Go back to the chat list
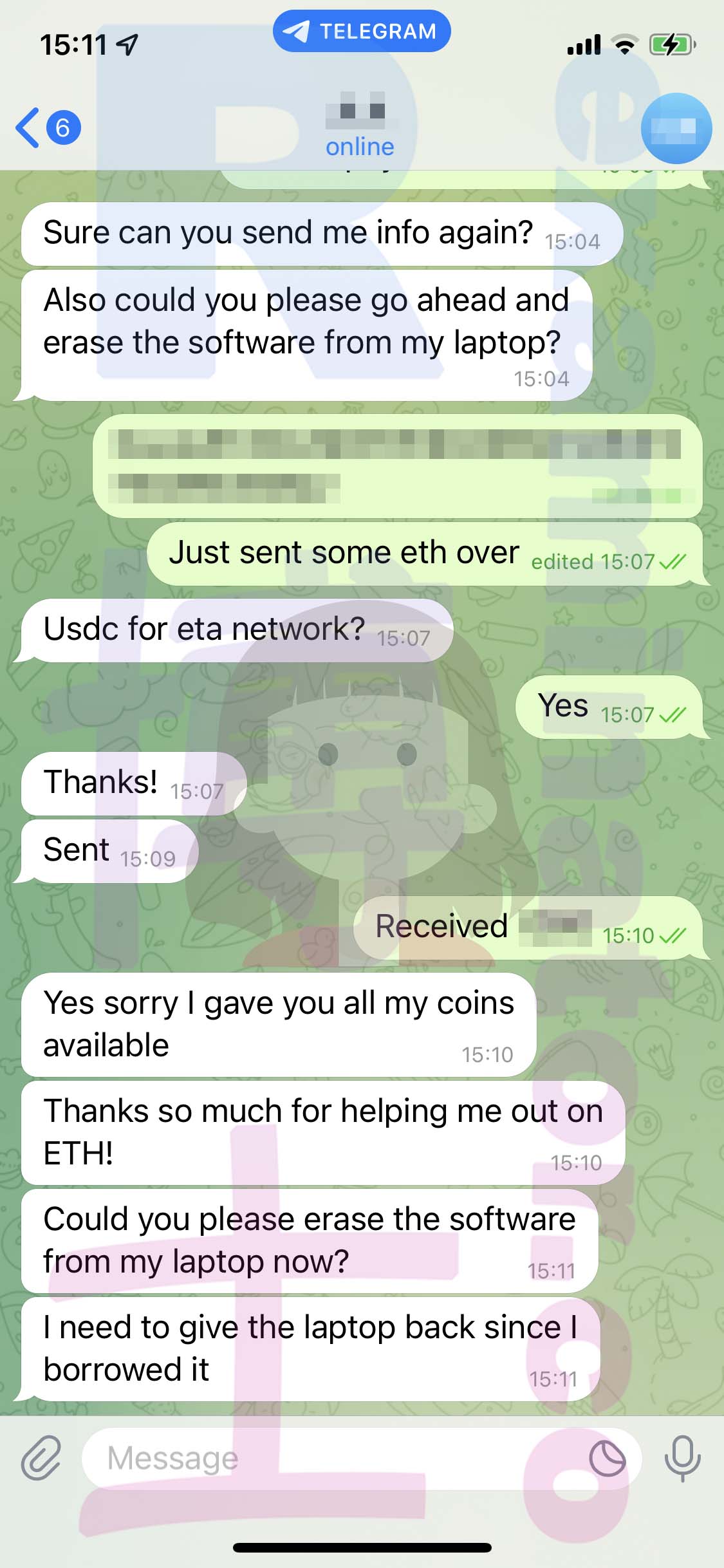Screen dimensions: 724x1568 [48, 127]
